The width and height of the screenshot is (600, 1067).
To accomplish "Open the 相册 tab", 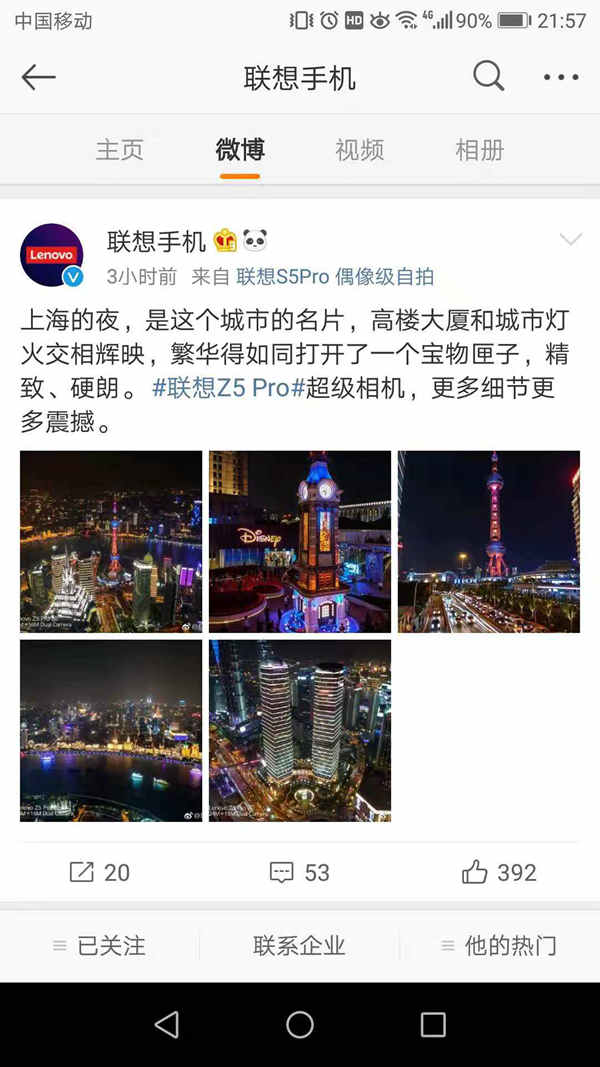I will tap(479, 150).
